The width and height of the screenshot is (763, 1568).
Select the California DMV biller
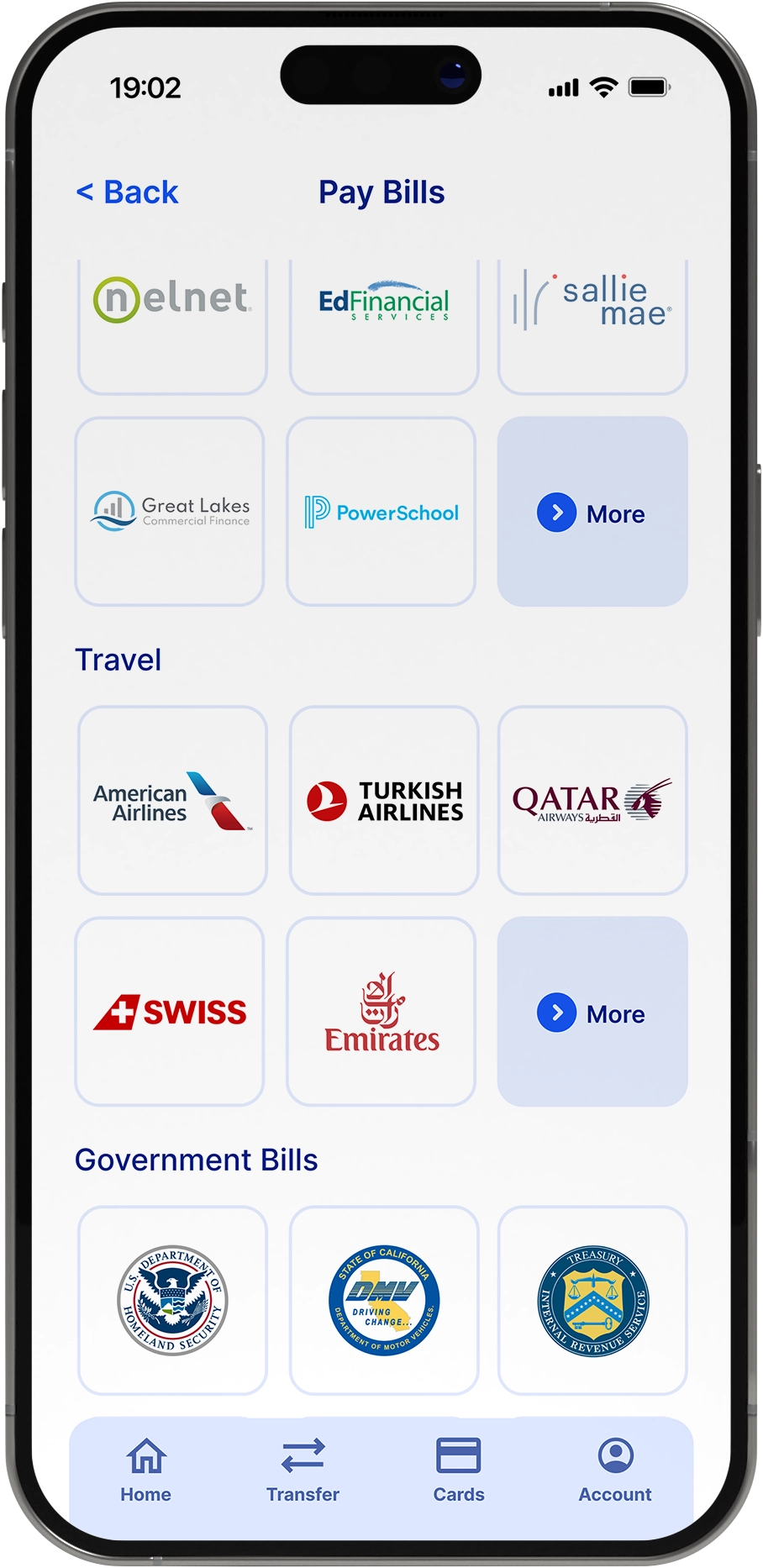(x=384, y=1300)
